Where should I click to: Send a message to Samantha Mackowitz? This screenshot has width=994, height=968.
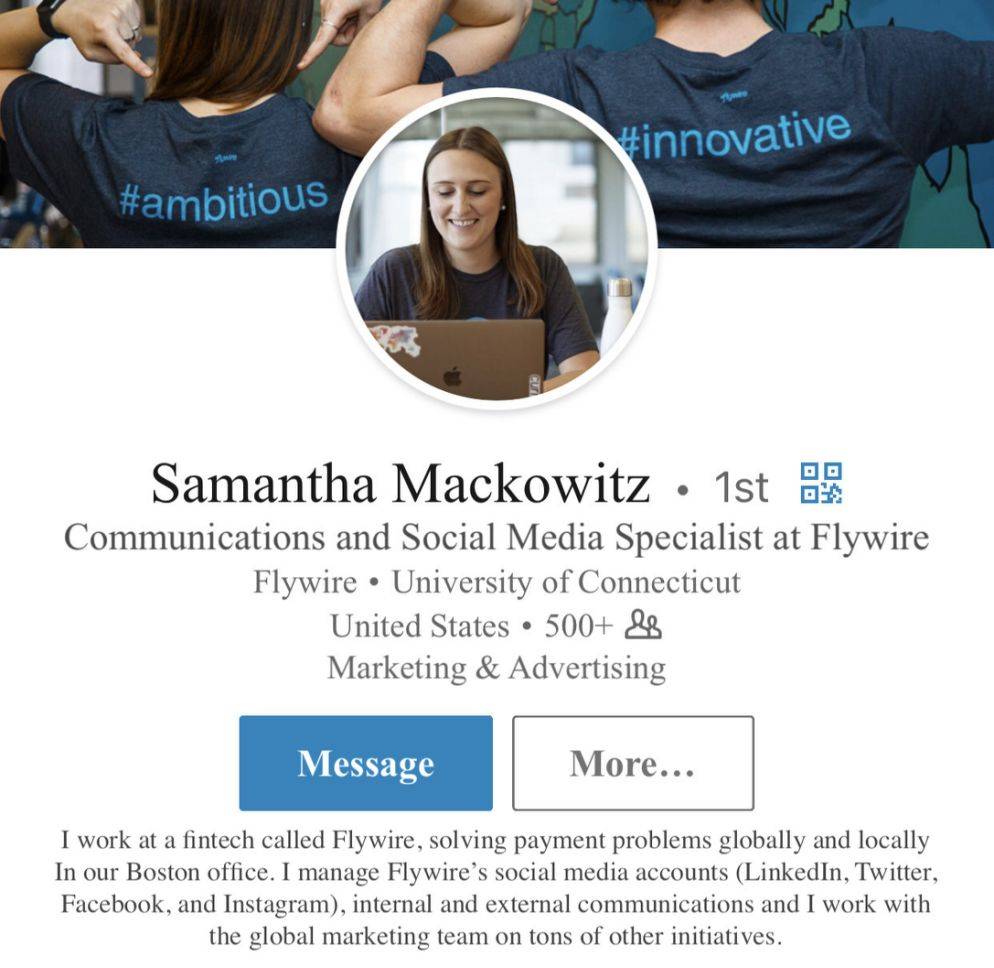pyautogui.click(x=365, y=763)
